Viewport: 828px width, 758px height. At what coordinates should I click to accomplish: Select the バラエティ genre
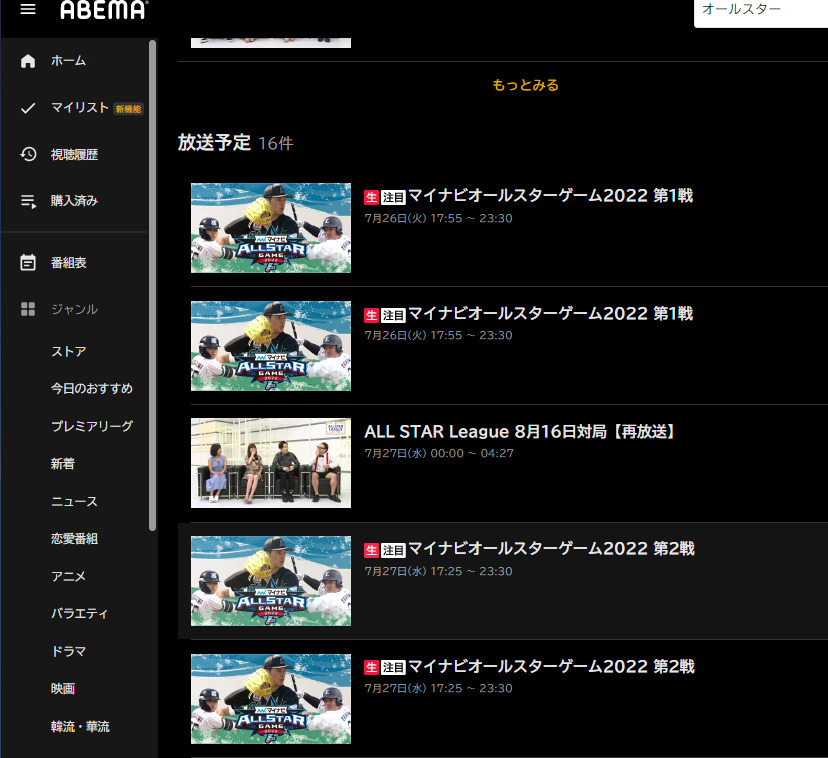[x=79, y=614]
